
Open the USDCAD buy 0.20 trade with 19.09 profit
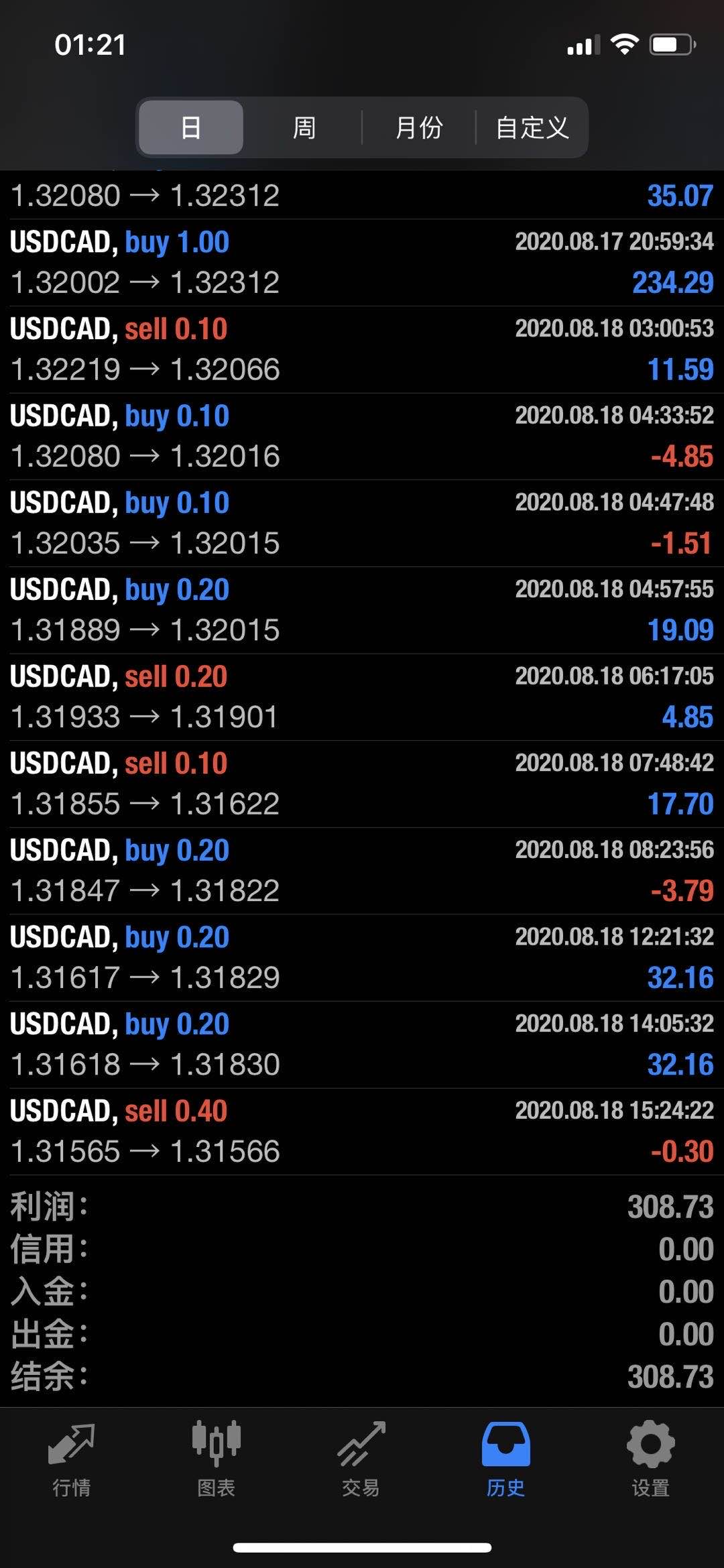[x=362, y=610]
